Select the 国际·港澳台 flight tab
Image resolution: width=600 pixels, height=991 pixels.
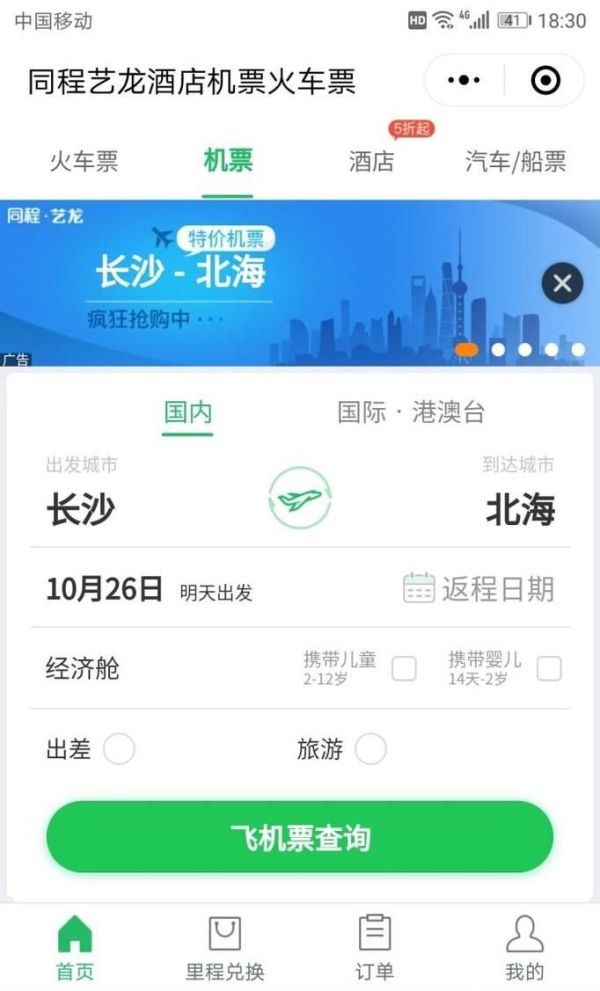tap(411, 413)
